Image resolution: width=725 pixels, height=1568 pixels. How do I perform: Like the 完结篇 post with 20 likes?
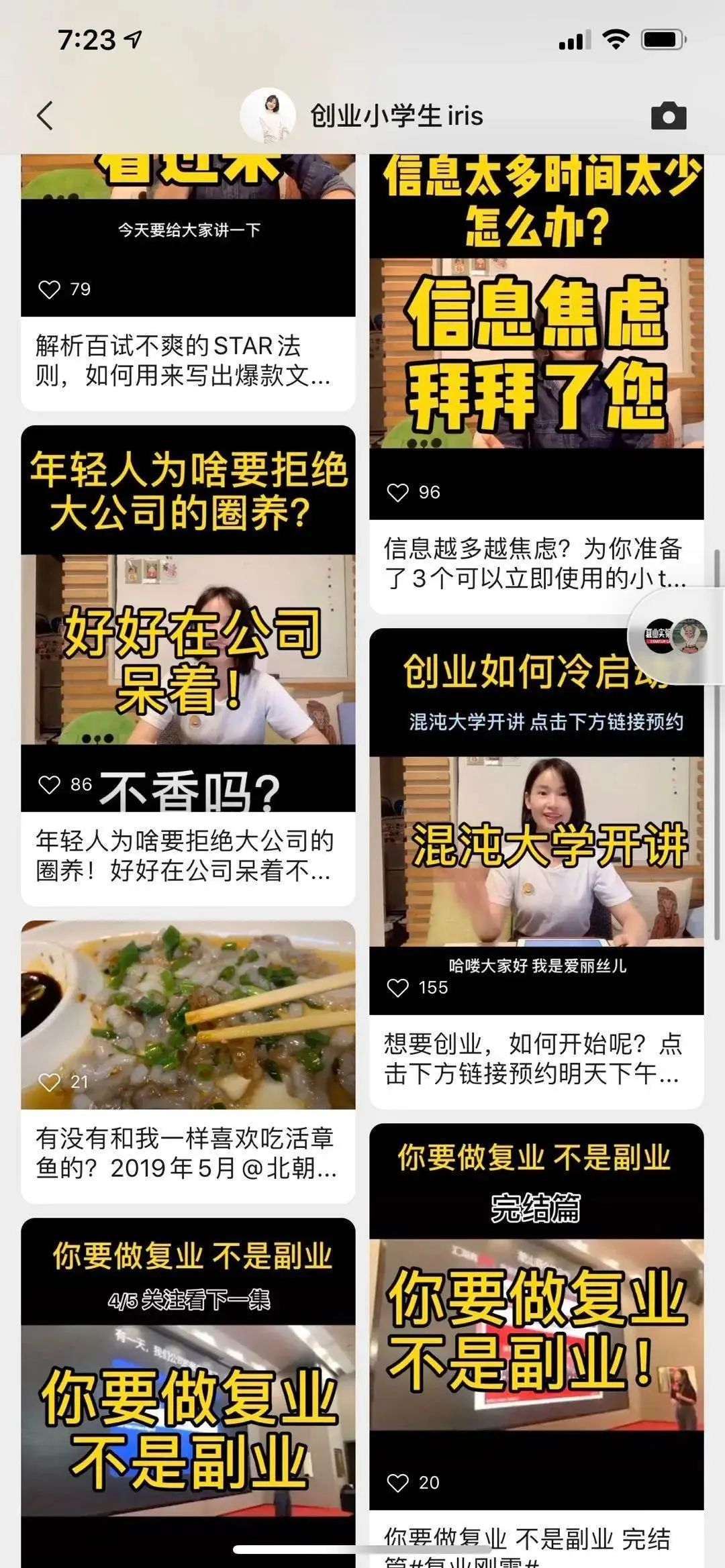tap(398, 1483)
